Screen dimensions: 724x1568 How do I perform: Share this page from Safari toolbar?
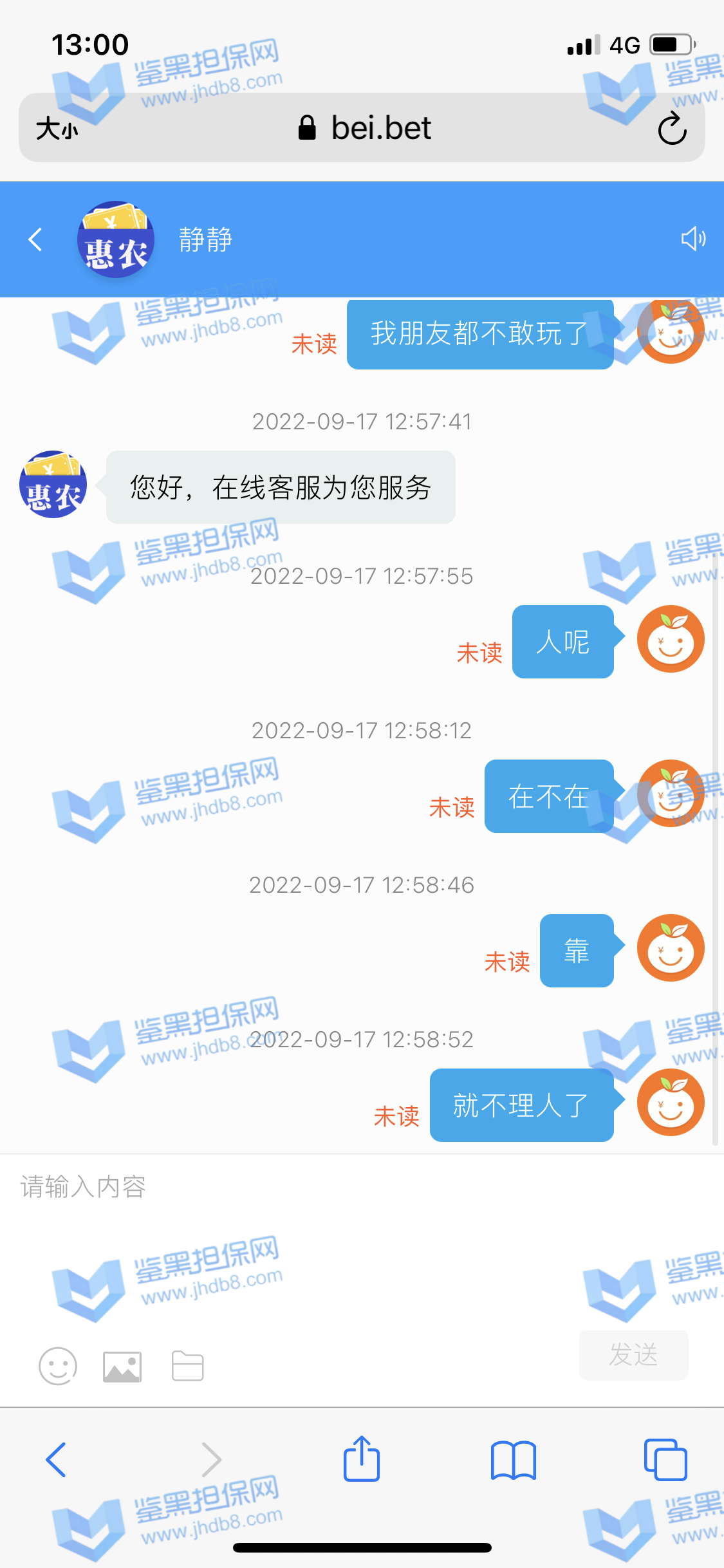(x=362, y=1460)
